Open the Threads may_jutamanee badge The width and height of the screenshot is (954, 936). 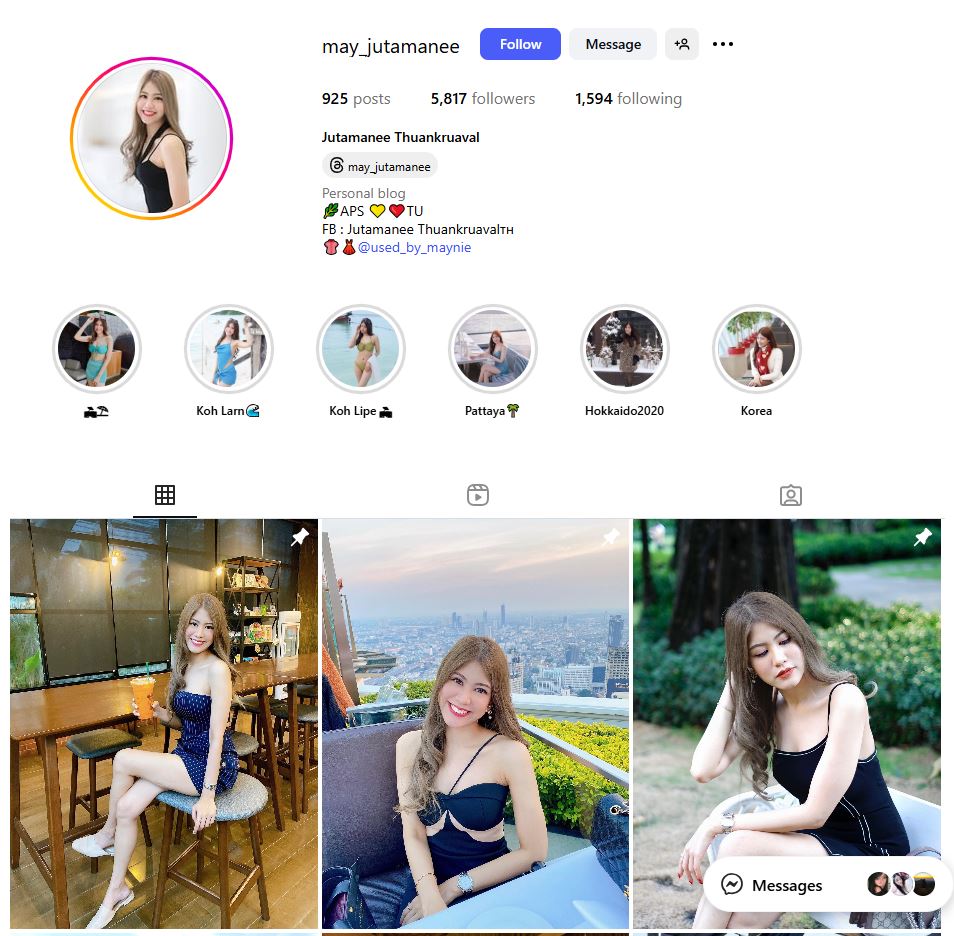pyautogui.click(x=380, y=166)
